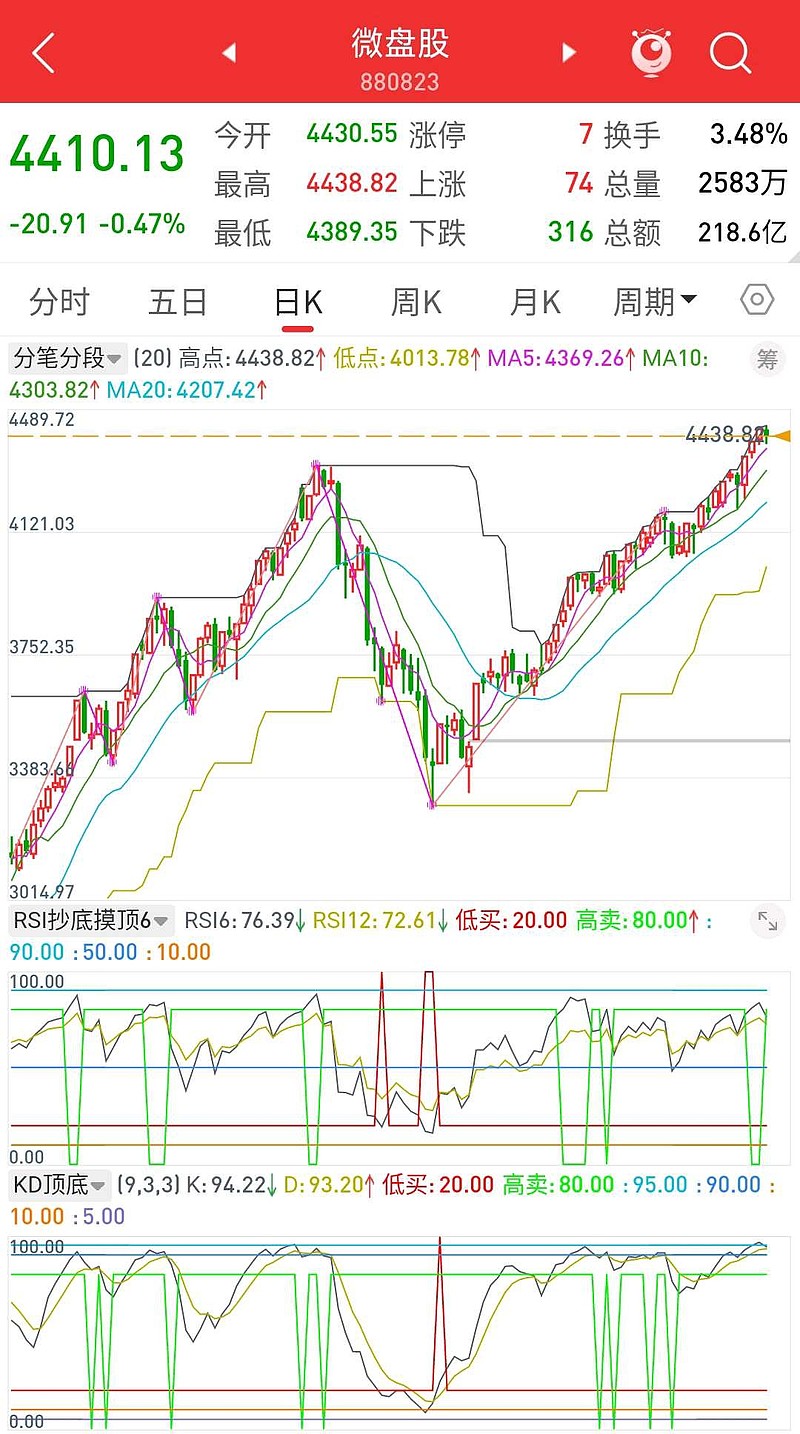Change the RSI抄底摸顶 indicator

(92, 920)
